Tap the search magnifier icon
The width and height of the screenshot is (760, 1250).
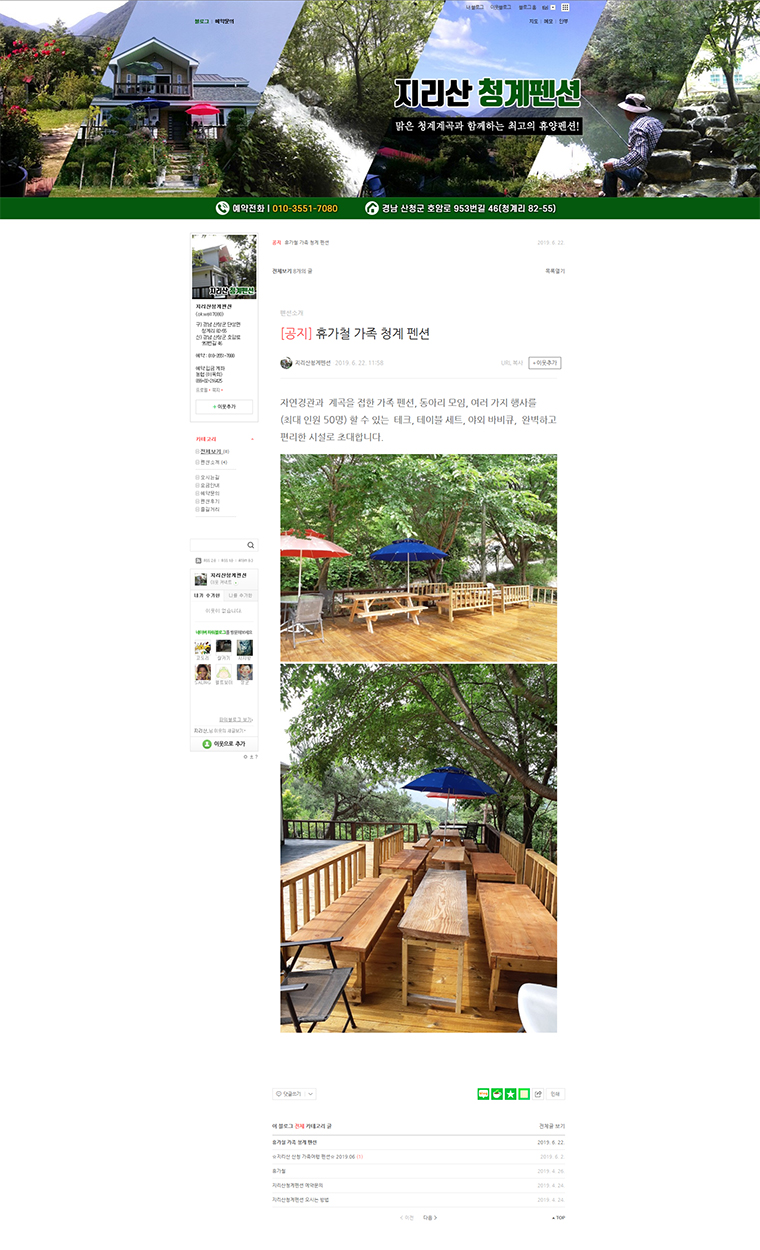pyautogui.click(x=250, y=545)
